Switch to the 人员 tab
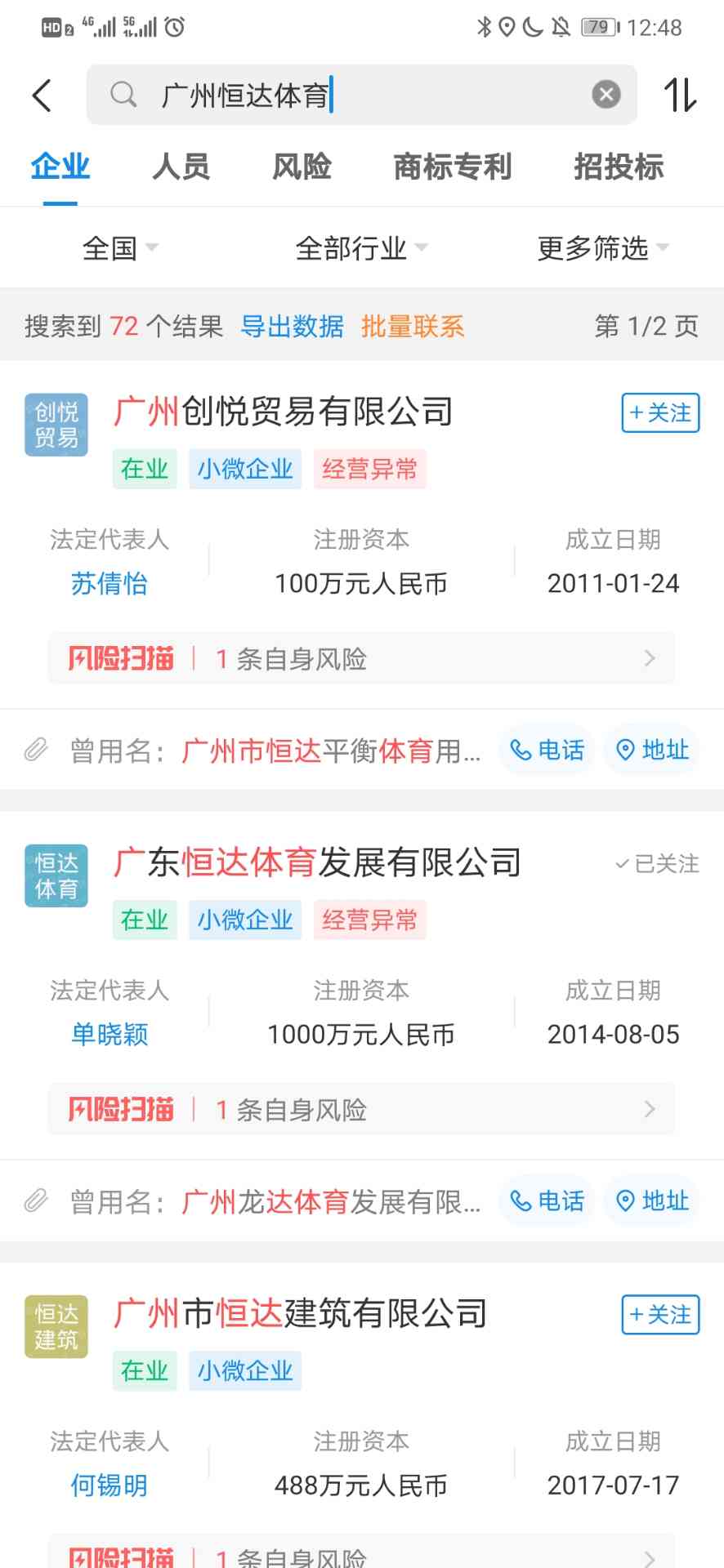 click(181, 167)
